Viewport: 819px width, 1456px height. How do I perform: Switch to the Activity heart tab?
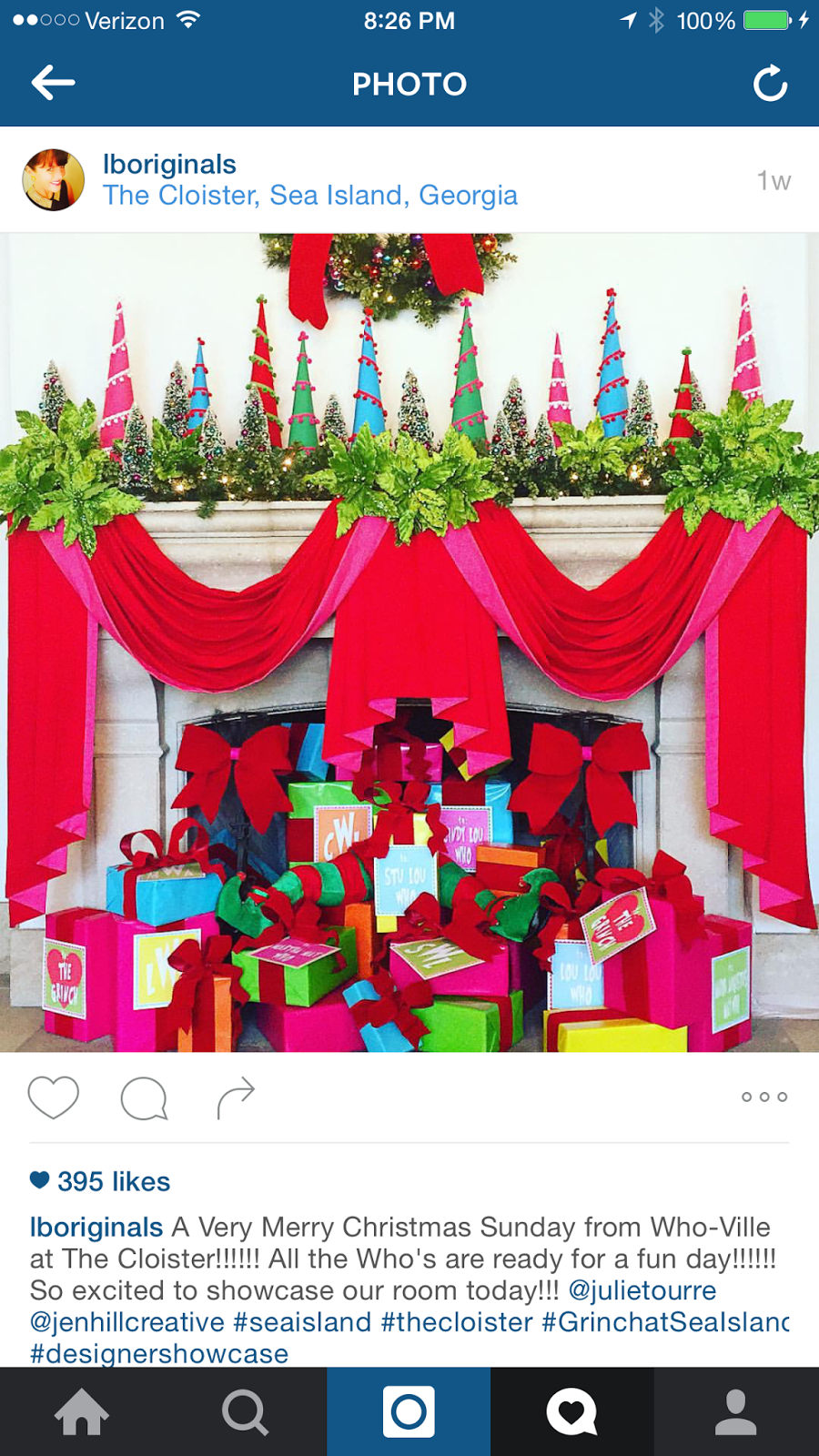[x=572, y=1411]
